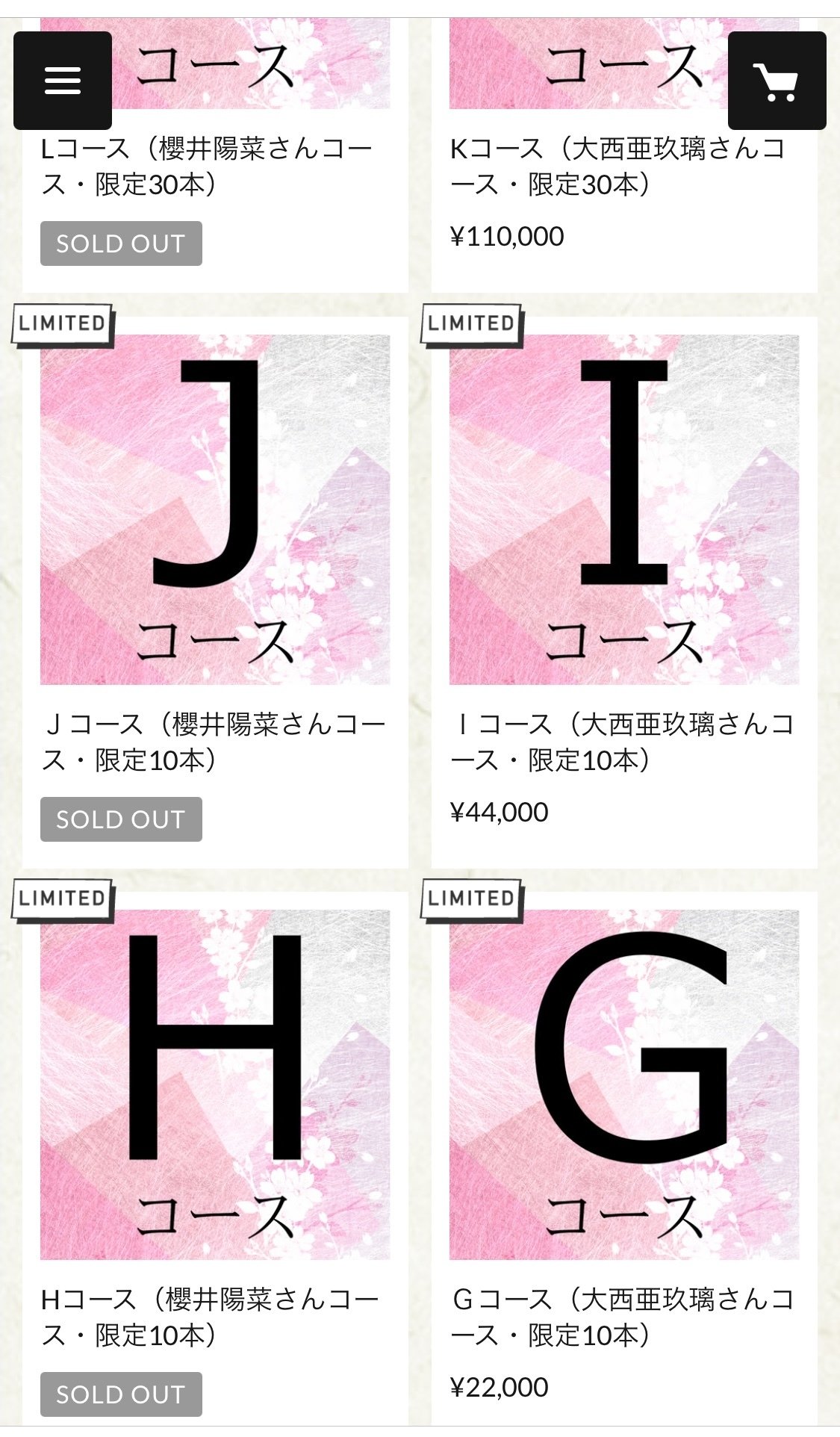
Task: Select the Gコース item priced ¥22,000
Action: click(624, 1084)
